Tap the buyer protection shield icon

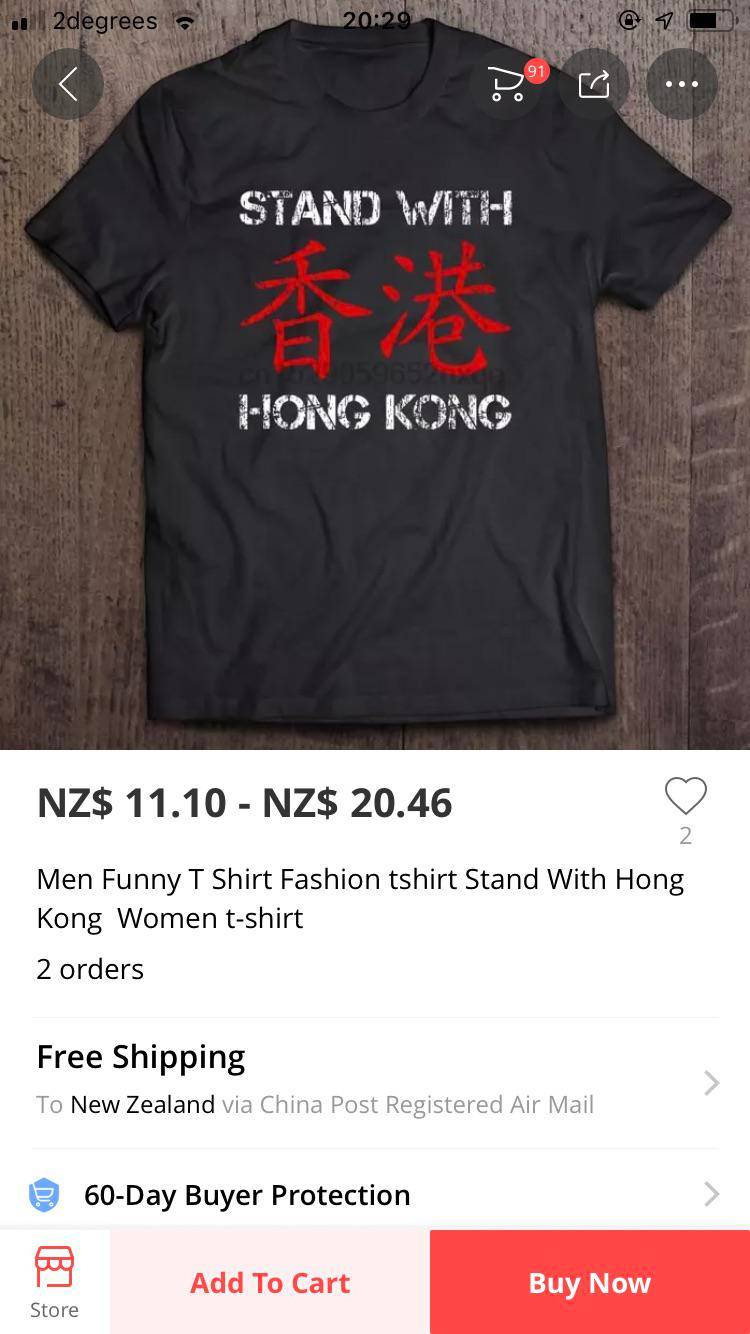coord(44,1194)
